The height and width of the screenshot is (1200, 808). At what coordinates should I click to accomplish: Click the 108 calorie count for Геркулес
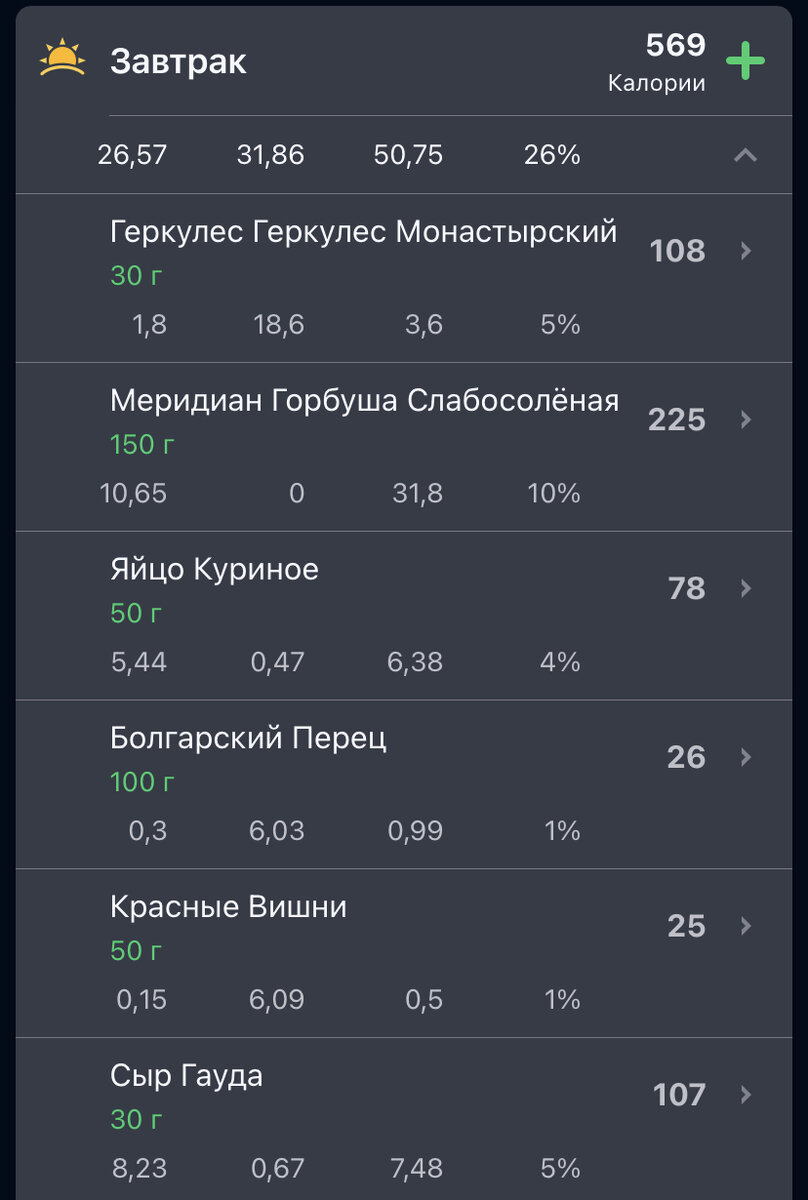point(677,251)
